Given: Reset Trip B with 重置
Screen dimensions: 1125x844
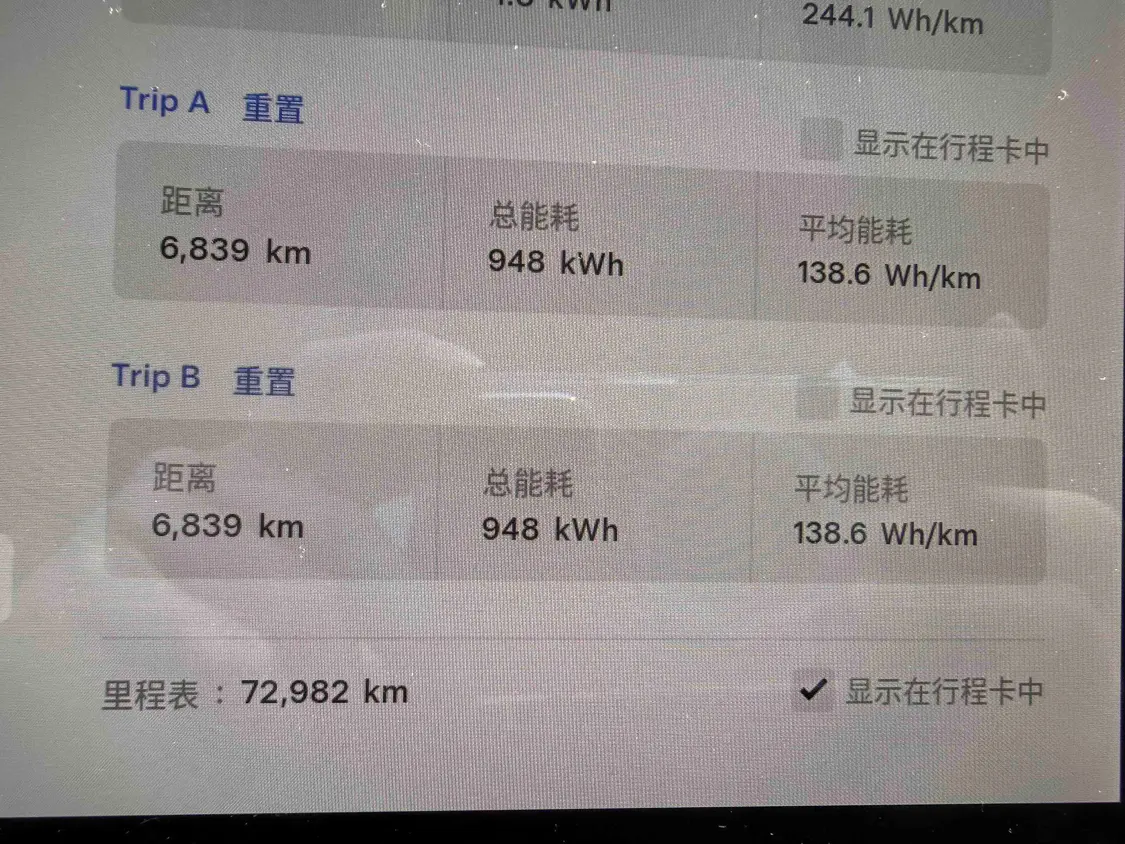Looking at the screenshot, I should (x=264, y=381).
